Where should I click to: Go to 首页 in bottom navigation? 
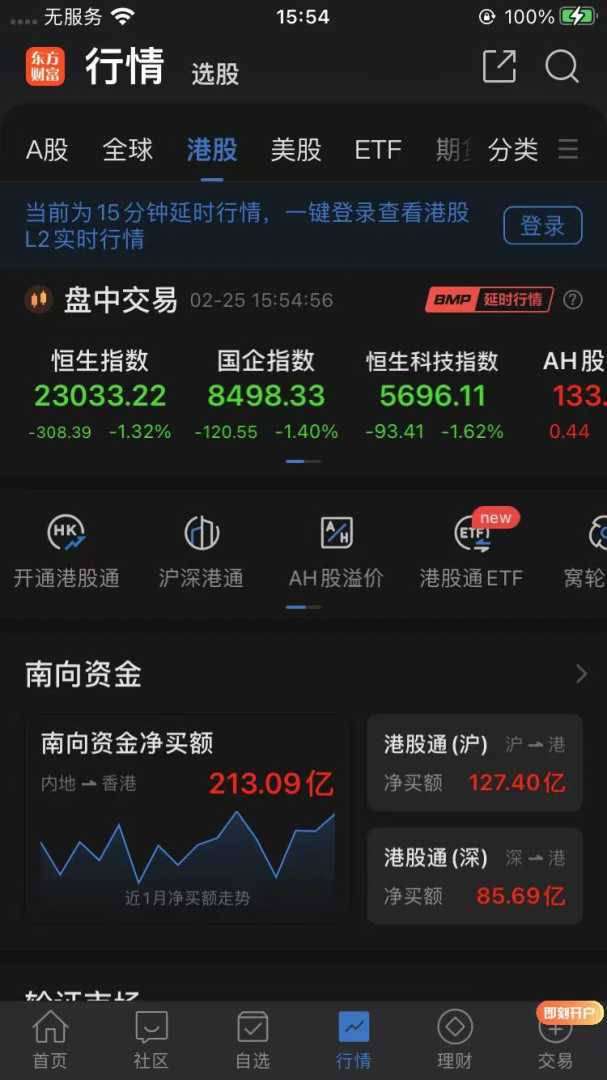click(x=50, y=1040)
